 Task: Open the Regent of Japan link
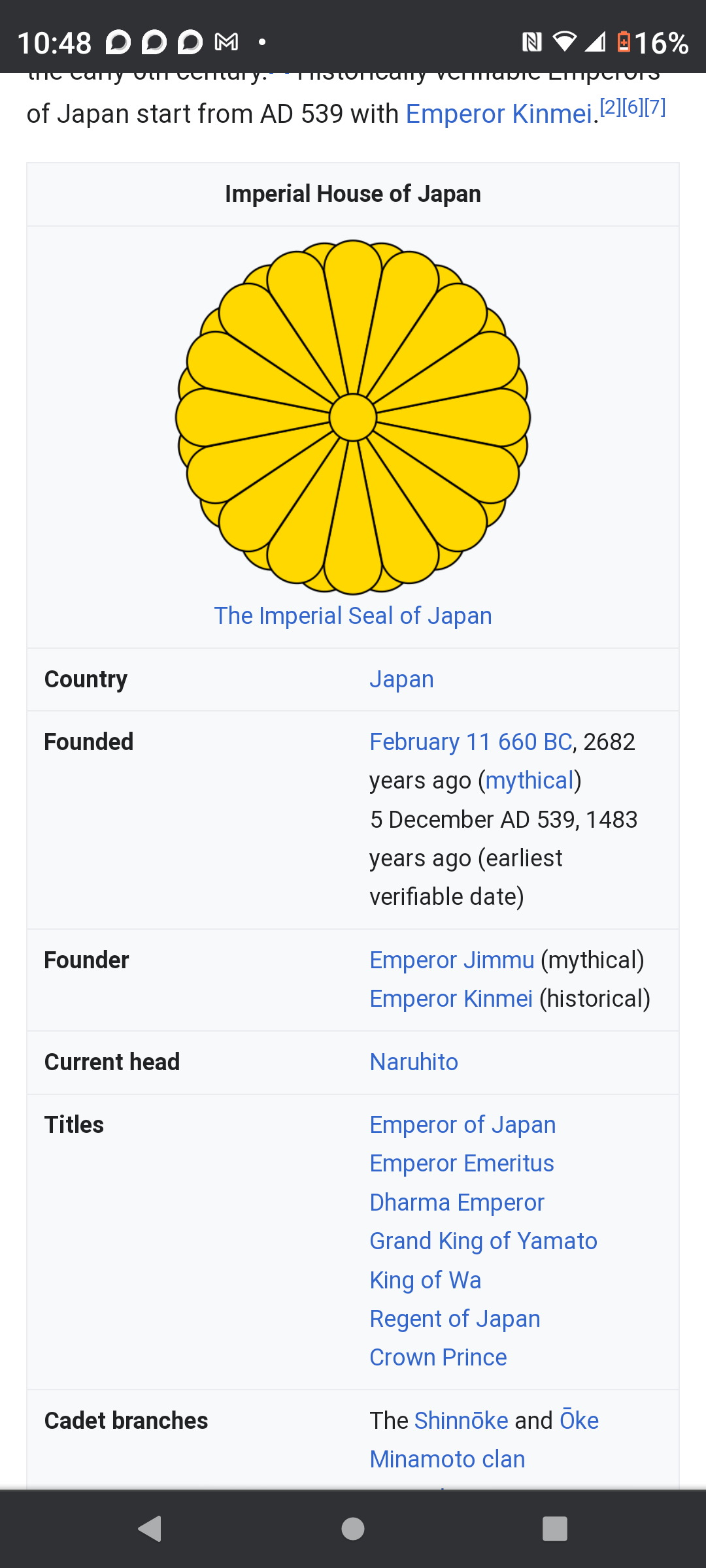(x=455, y=1318)
